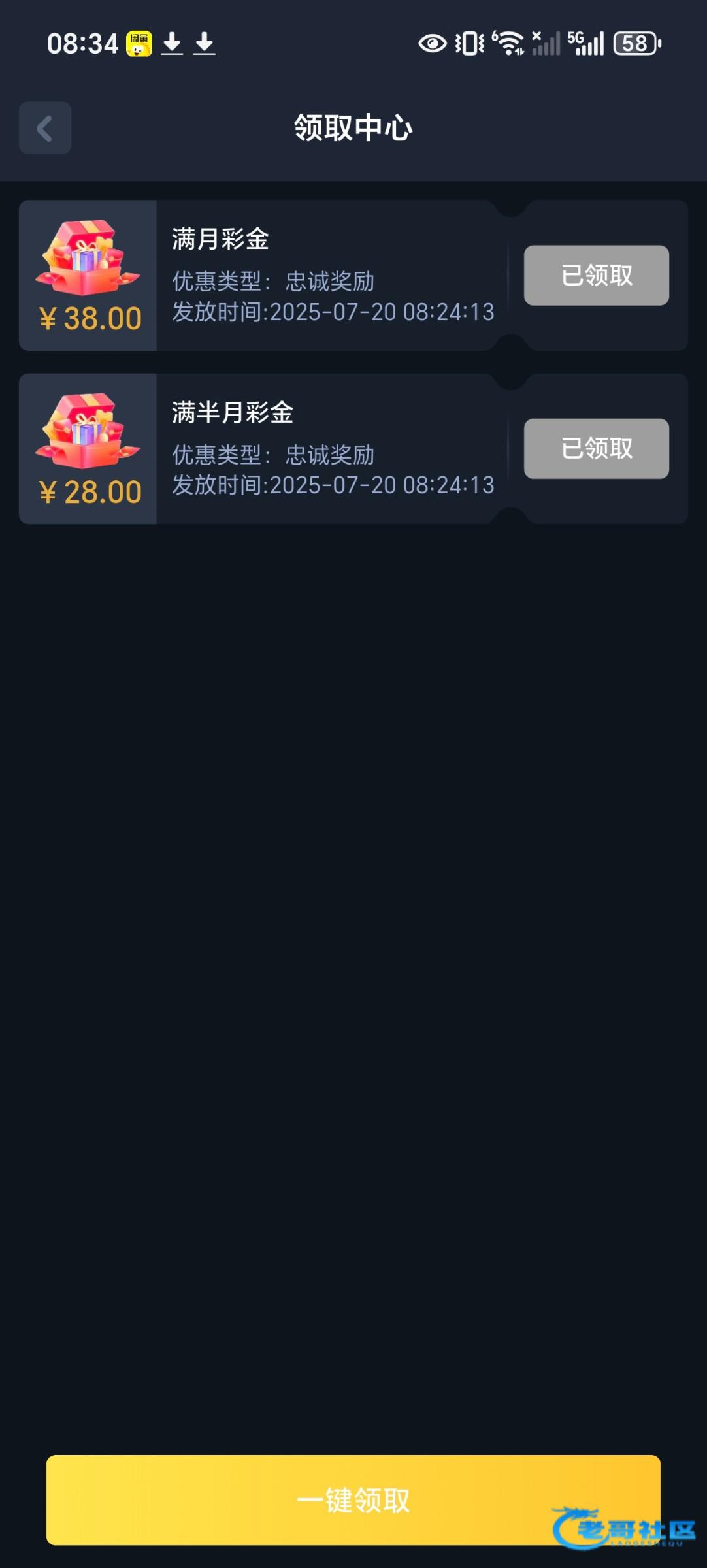Viewport: 707px width, 1568px height.
Task: Go back from 领取中心
Action: coord(45,128)
